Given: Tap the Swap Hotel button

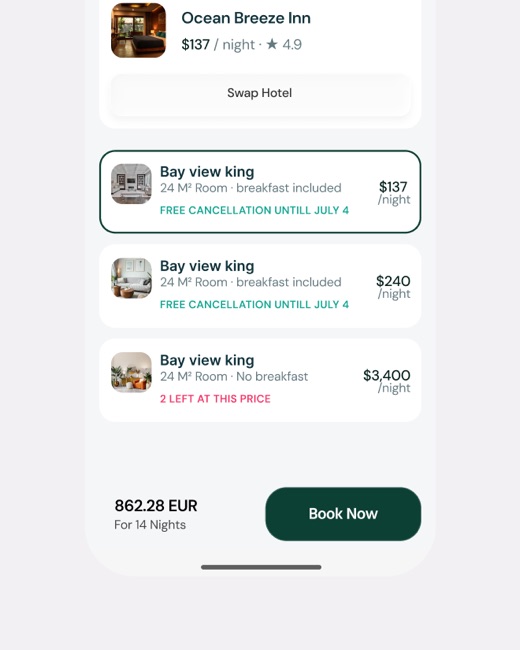Looking at the screenshot, I should (260, 93).
